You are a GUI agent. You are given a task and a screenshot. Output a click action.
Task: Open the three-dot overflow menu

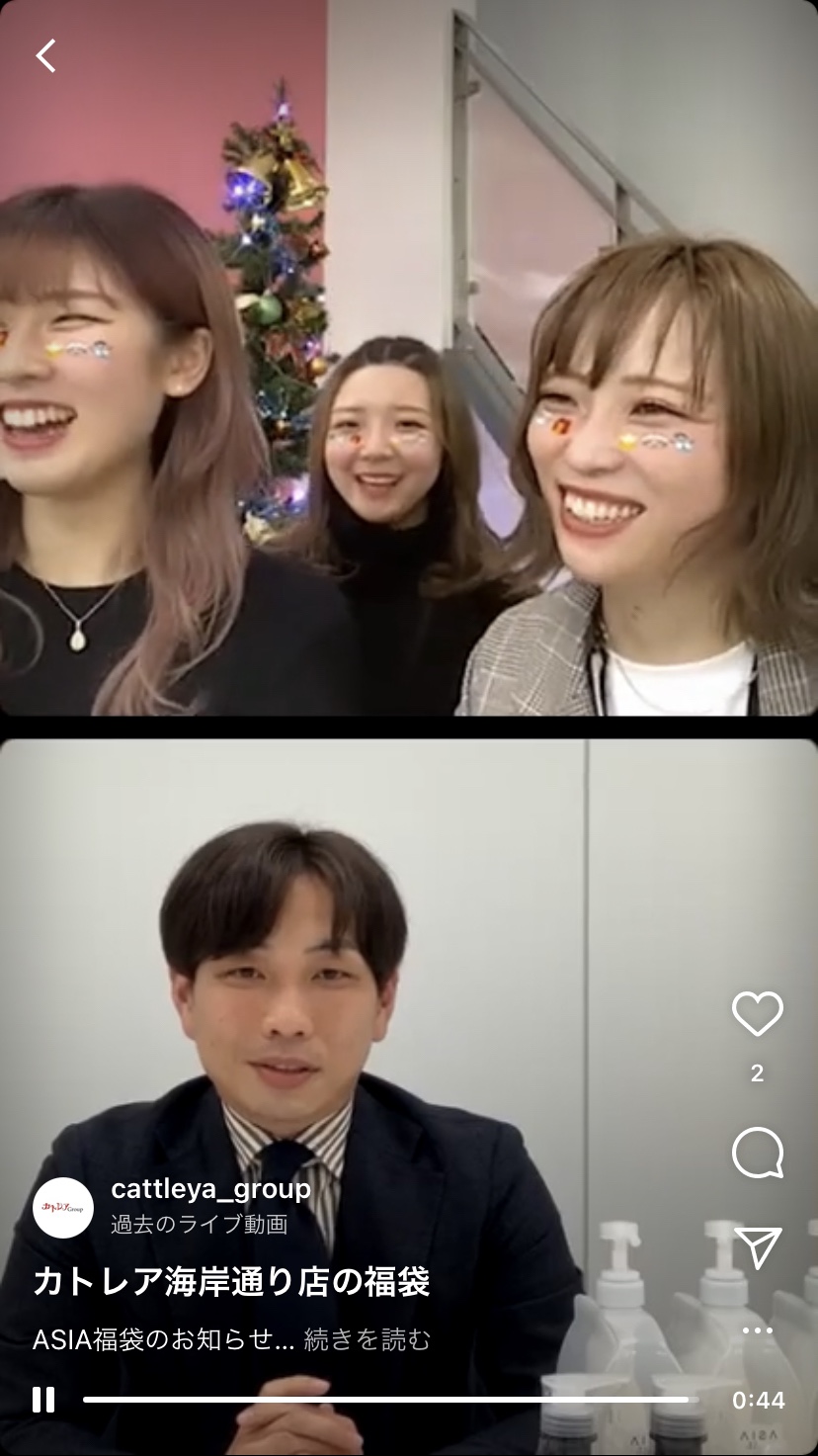click(757, 1330)
